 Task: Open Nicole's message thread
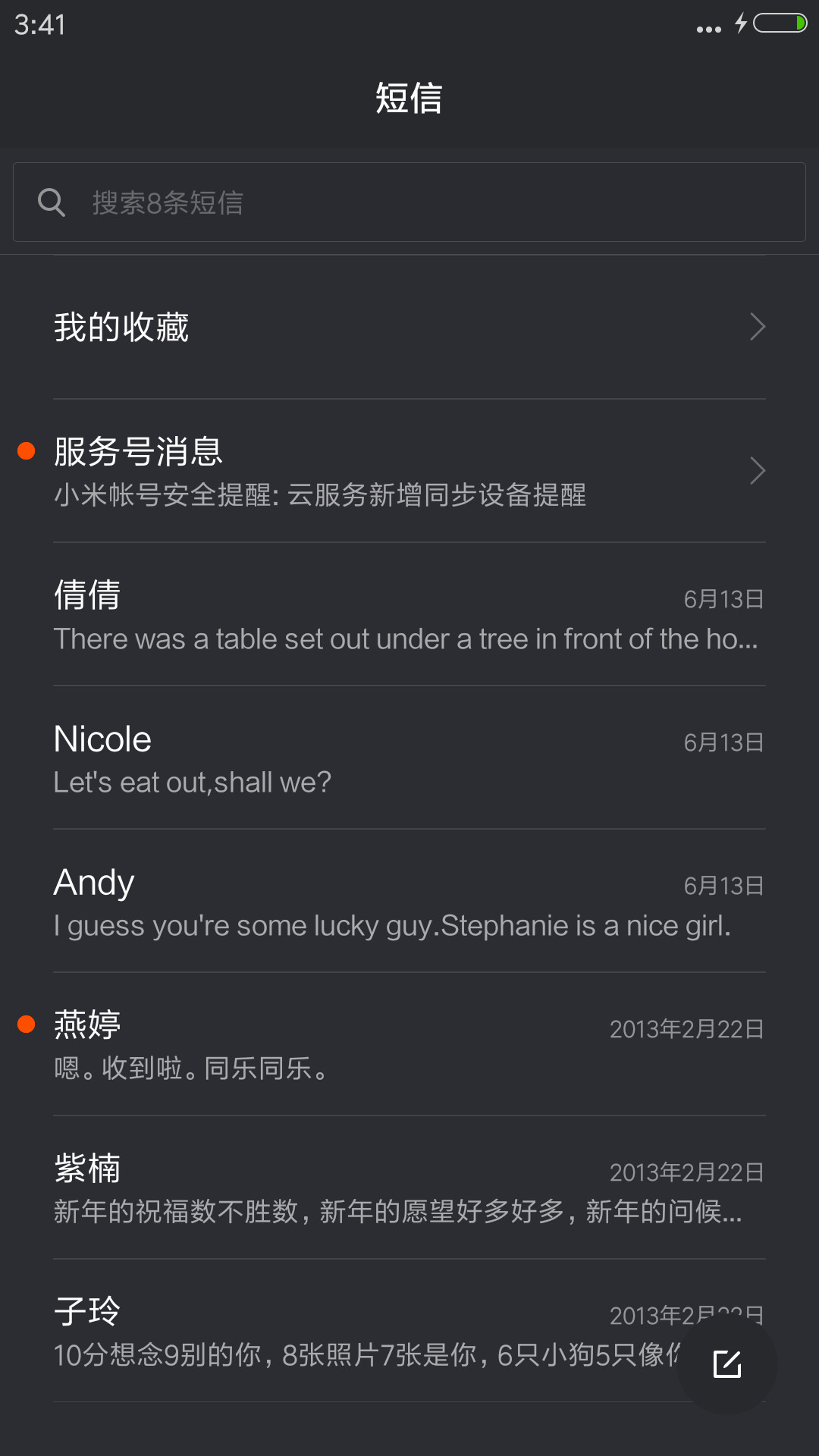coord(409,758)
